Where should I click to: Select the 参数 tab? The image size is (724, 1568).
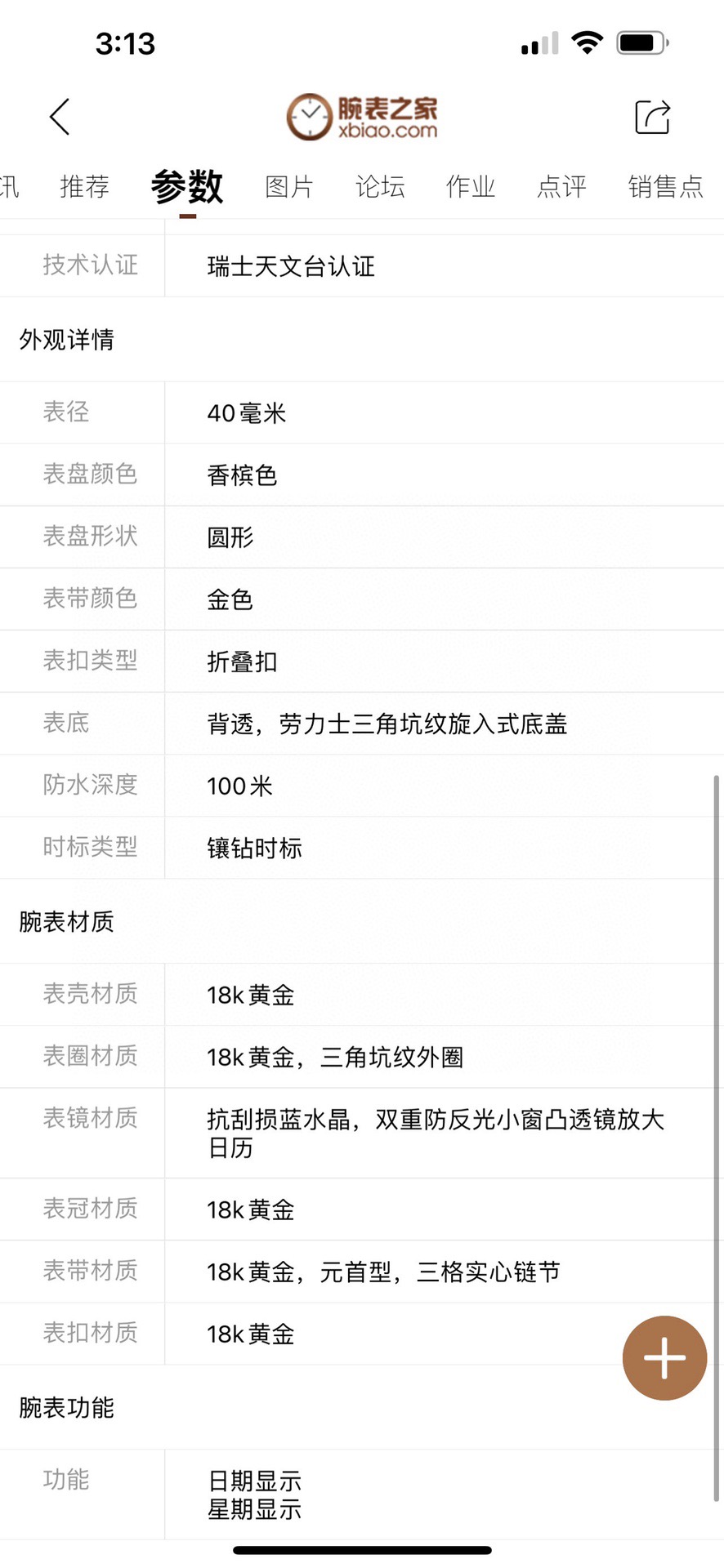(x=187, y=186)
